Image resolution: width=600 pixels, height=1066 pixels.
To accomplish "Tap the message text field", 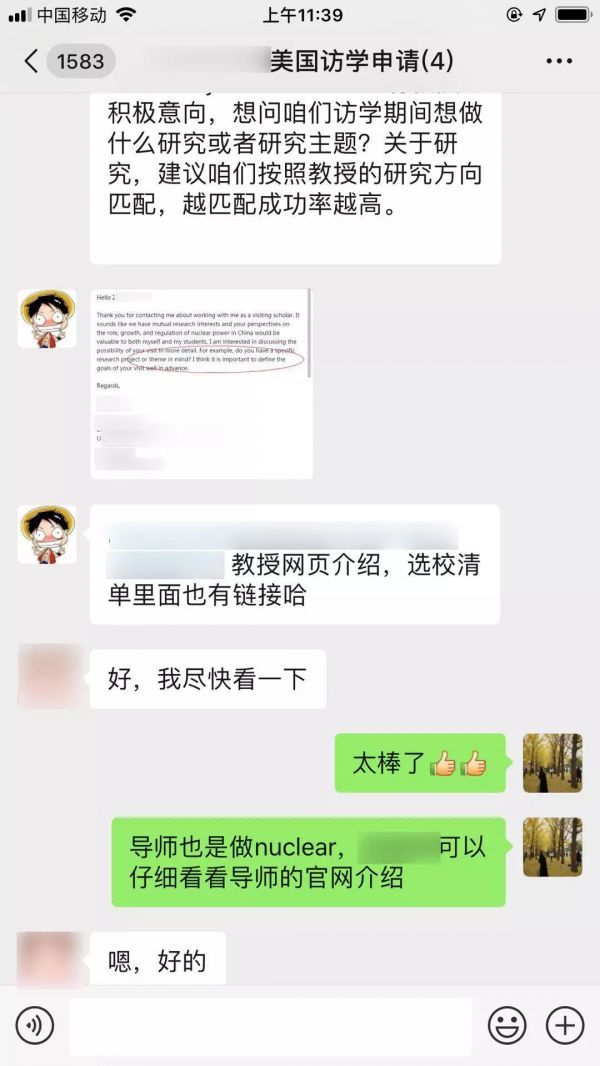I will tap(270, 1026).
